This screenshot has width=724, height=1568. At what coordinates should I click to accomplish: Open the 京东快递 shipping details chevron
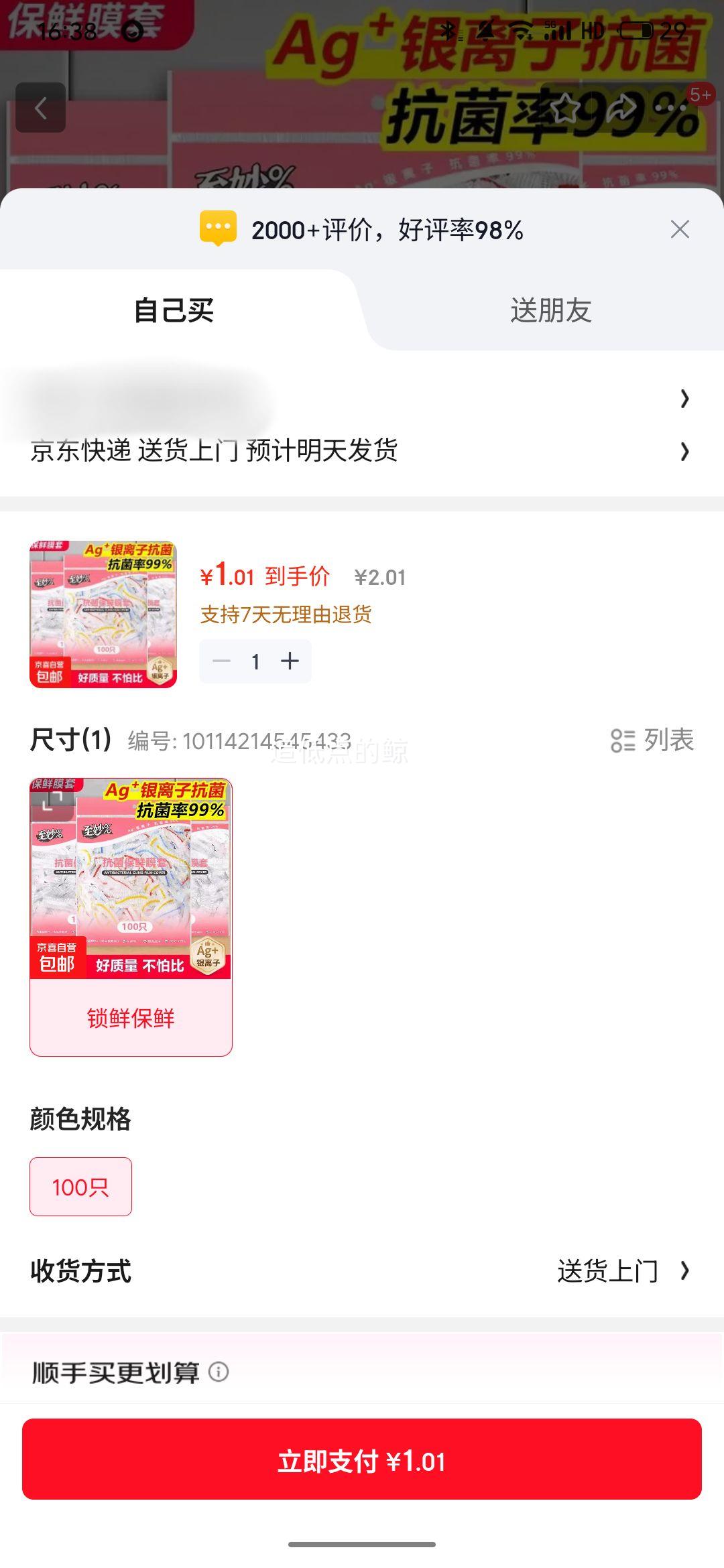pos(684,452)
